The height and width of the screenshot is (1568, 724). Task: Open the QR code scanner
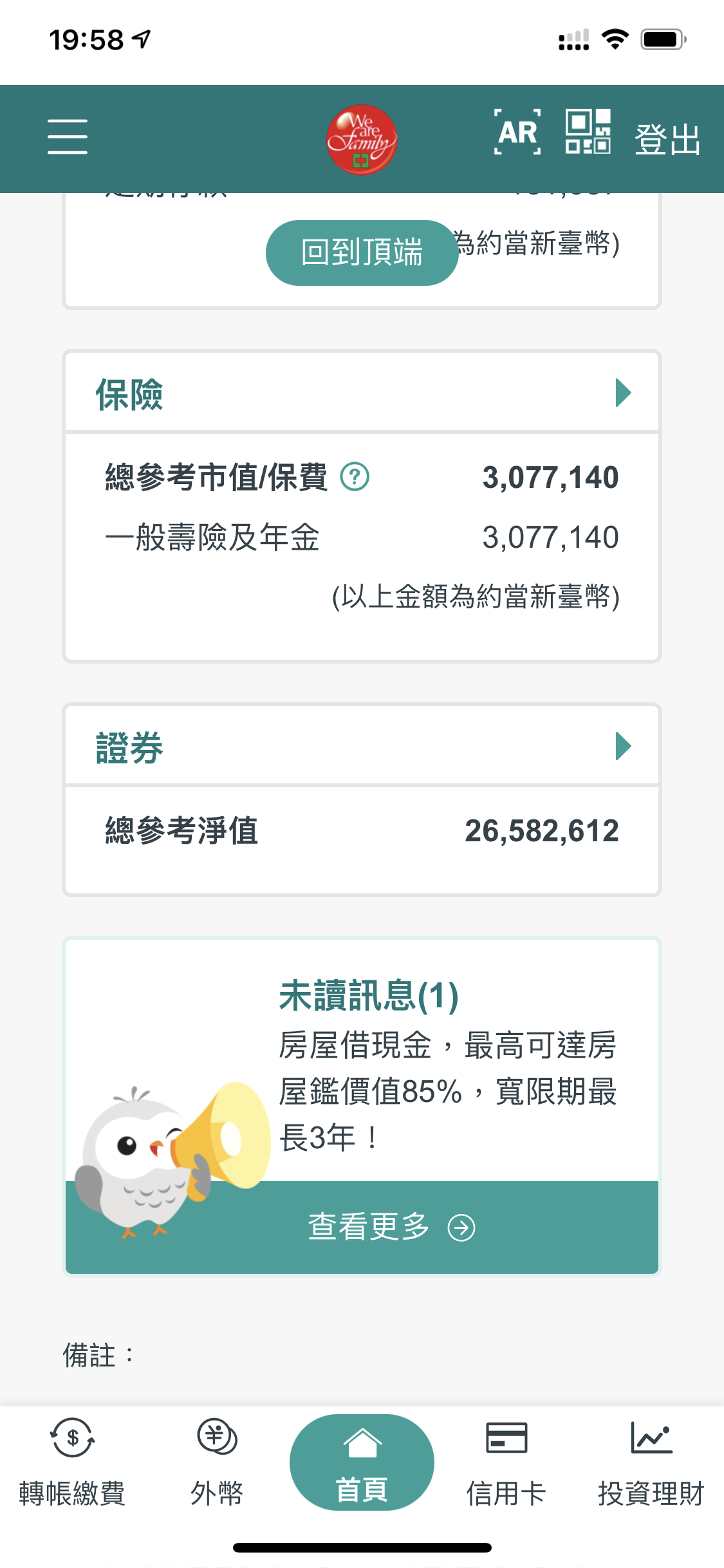(588, 132)
